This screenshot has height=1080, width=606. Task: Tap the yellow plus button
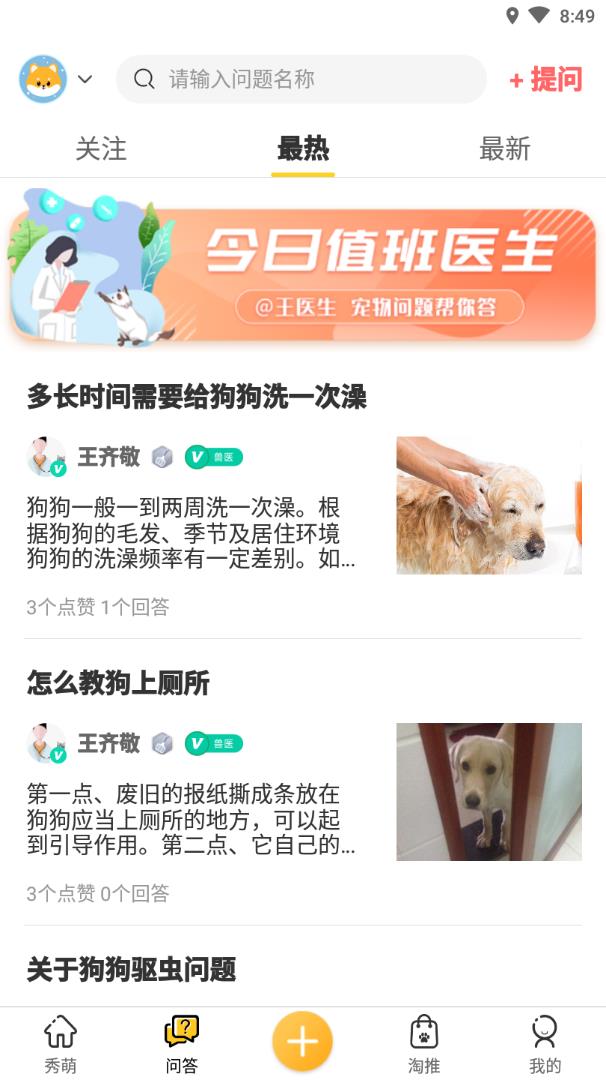302,1041
